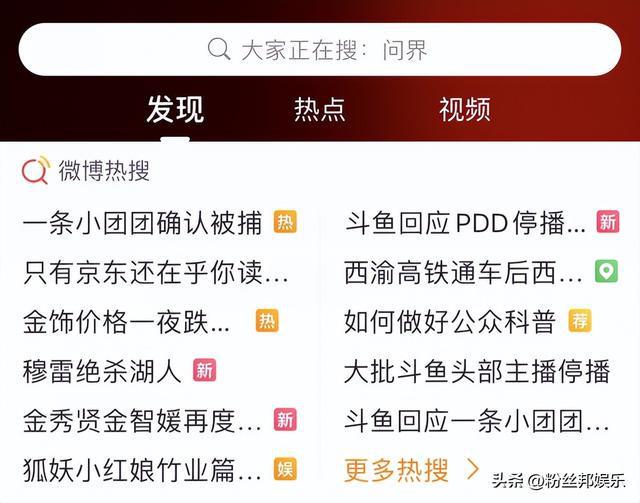Open topic 如何做好公众科普
Screen dimensions: 640x503
pyautogui.click(x=449, y=321)
